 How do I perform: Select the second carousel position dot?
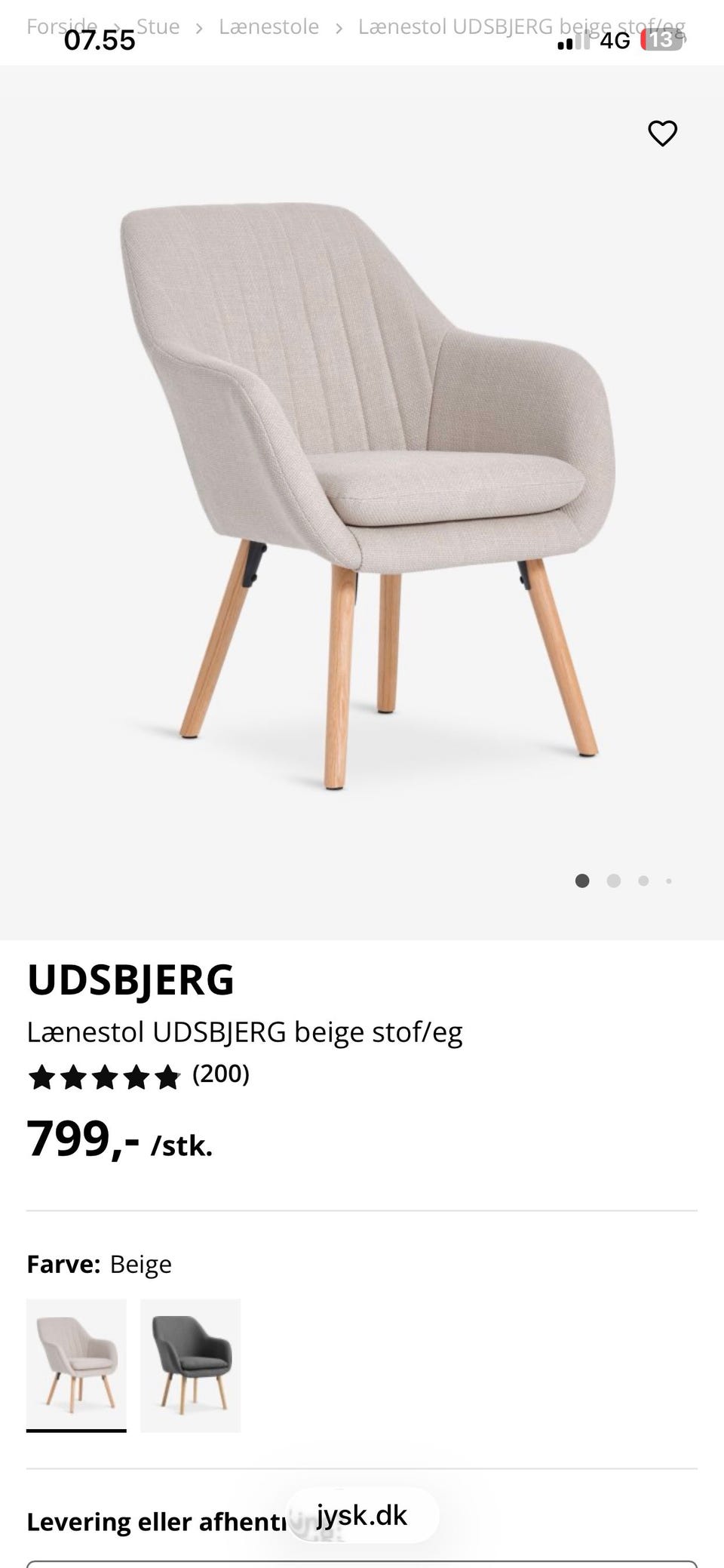coord(613,881)
